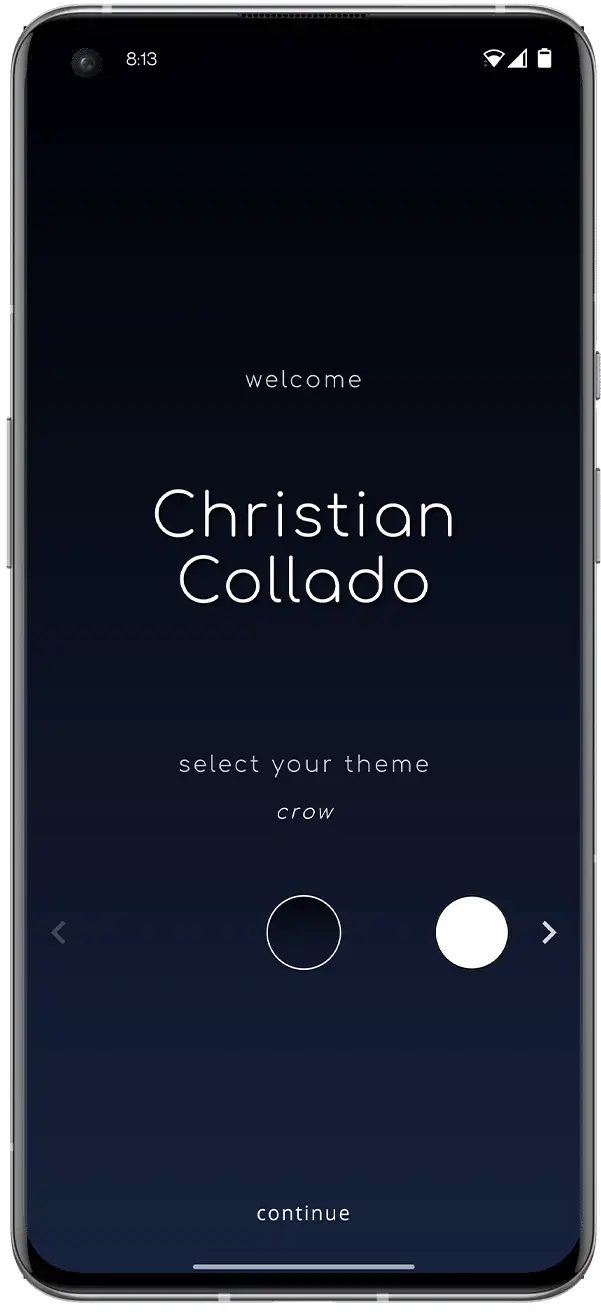
Task: Select the dark crow theme circle
Action: 304,932
